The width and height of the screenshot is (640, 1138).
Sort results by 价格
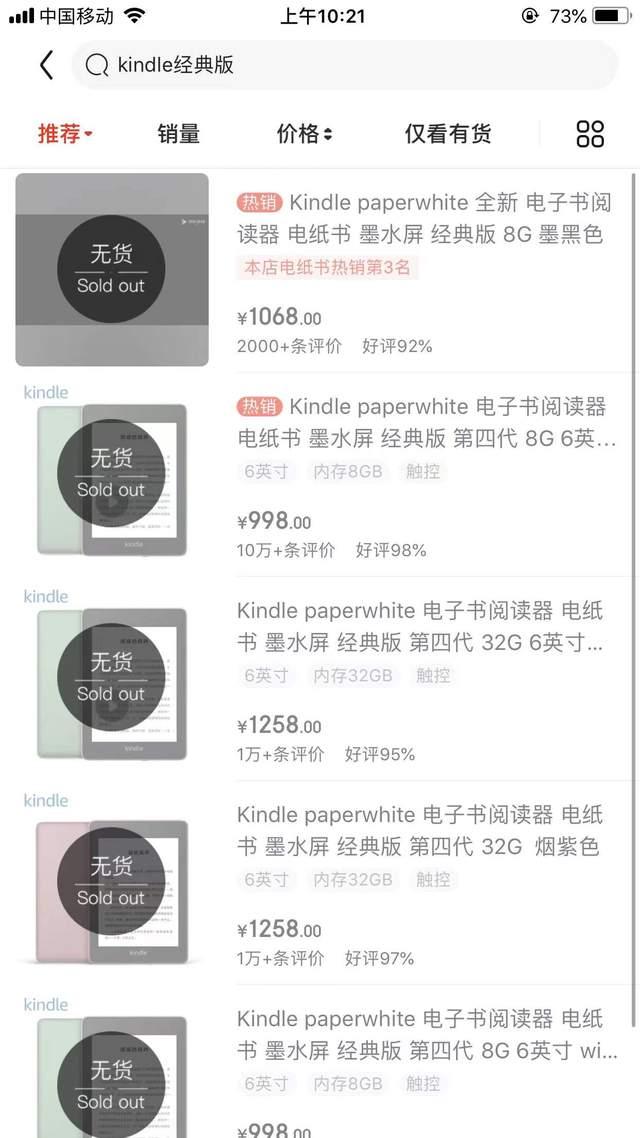click(x=304, y=133)
